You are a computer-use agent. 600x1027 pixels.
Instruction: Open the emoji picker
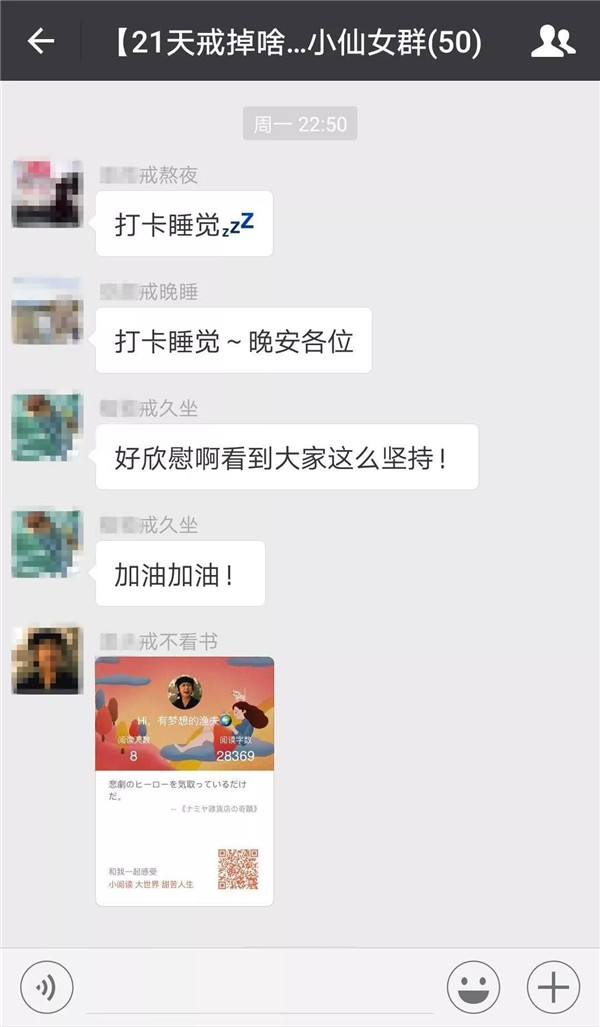pos(473,987)
